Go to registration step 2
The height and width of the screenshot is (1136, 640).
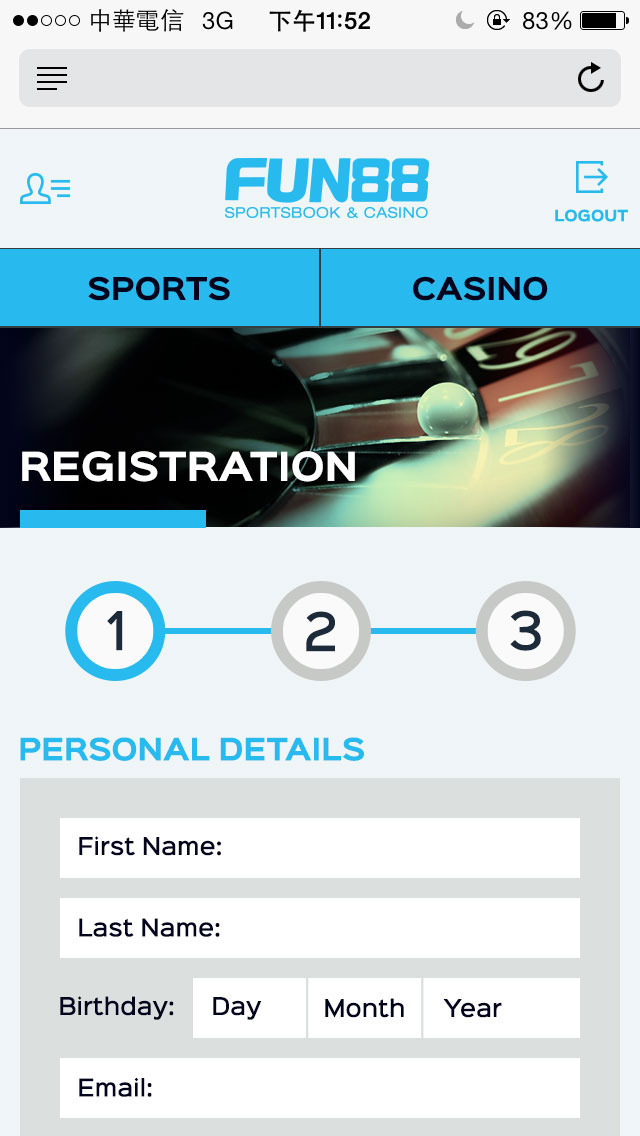click(x=320, y=631)
